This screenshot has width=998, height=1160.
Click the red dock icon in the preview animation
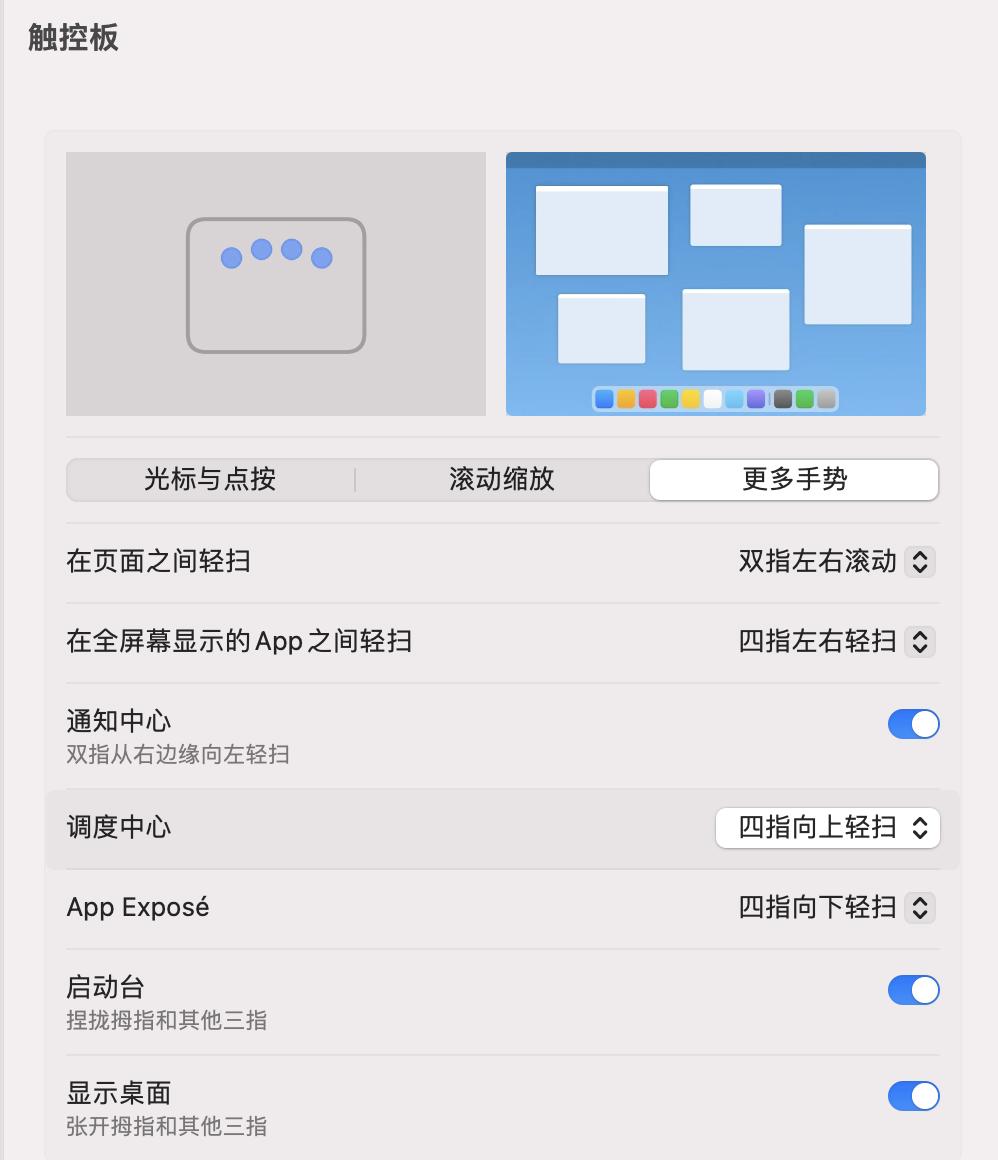(646, 399)
